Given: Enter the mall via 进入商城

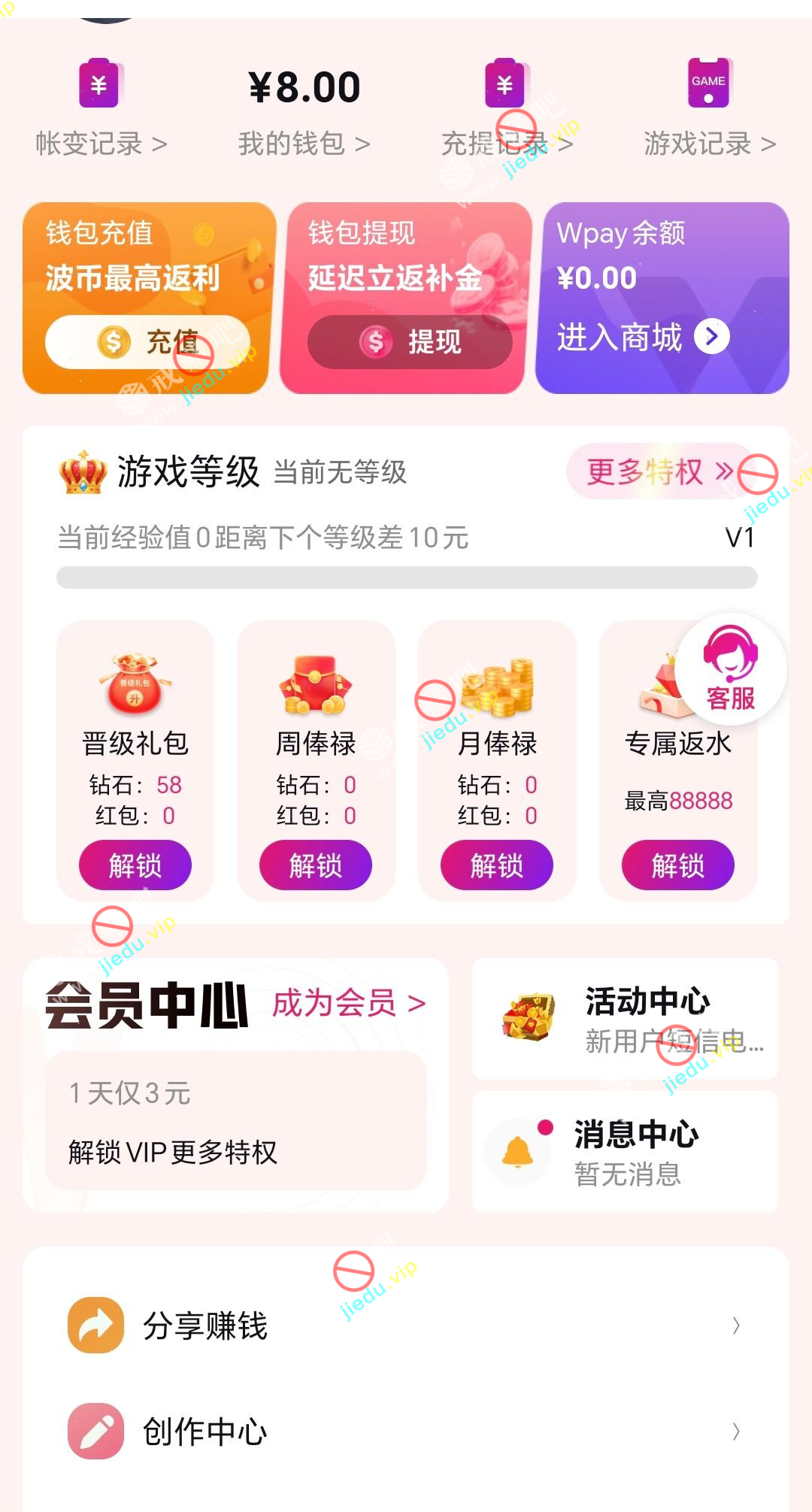Looking at the screenshot, I should [x=643, y=337].
